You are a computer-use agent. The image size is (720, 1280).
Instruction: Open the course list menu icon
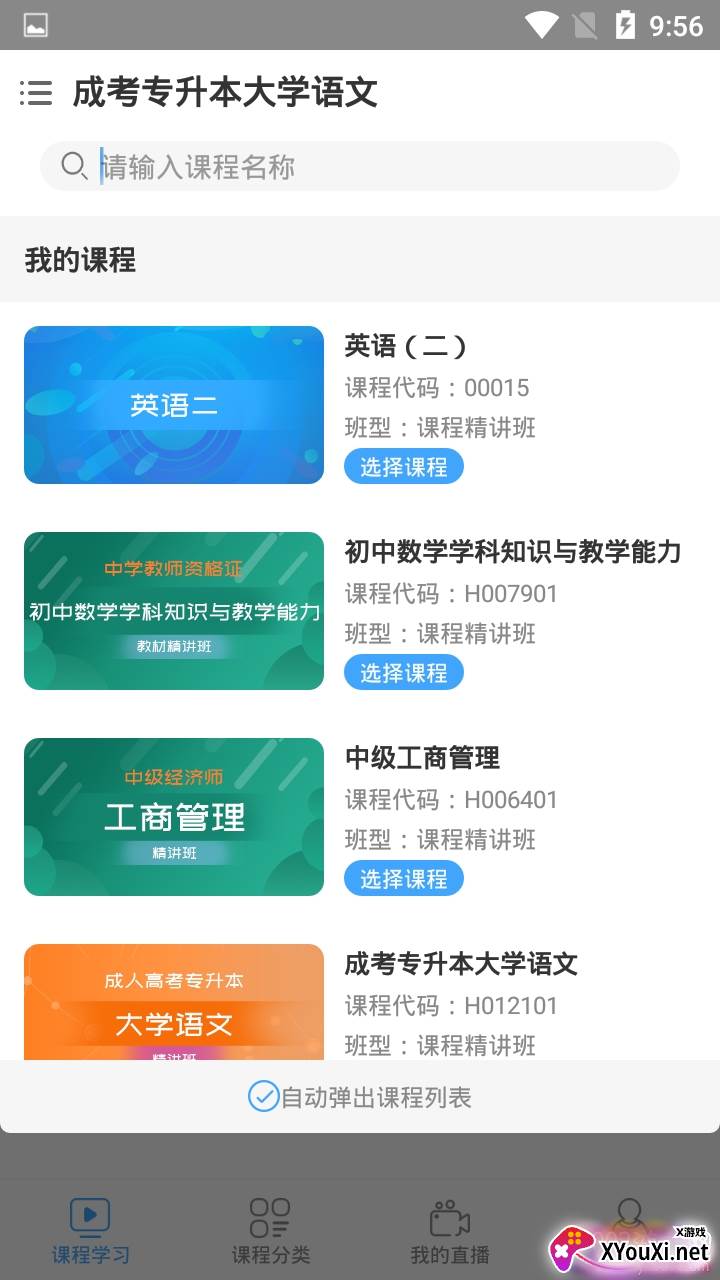coord(36,94)
